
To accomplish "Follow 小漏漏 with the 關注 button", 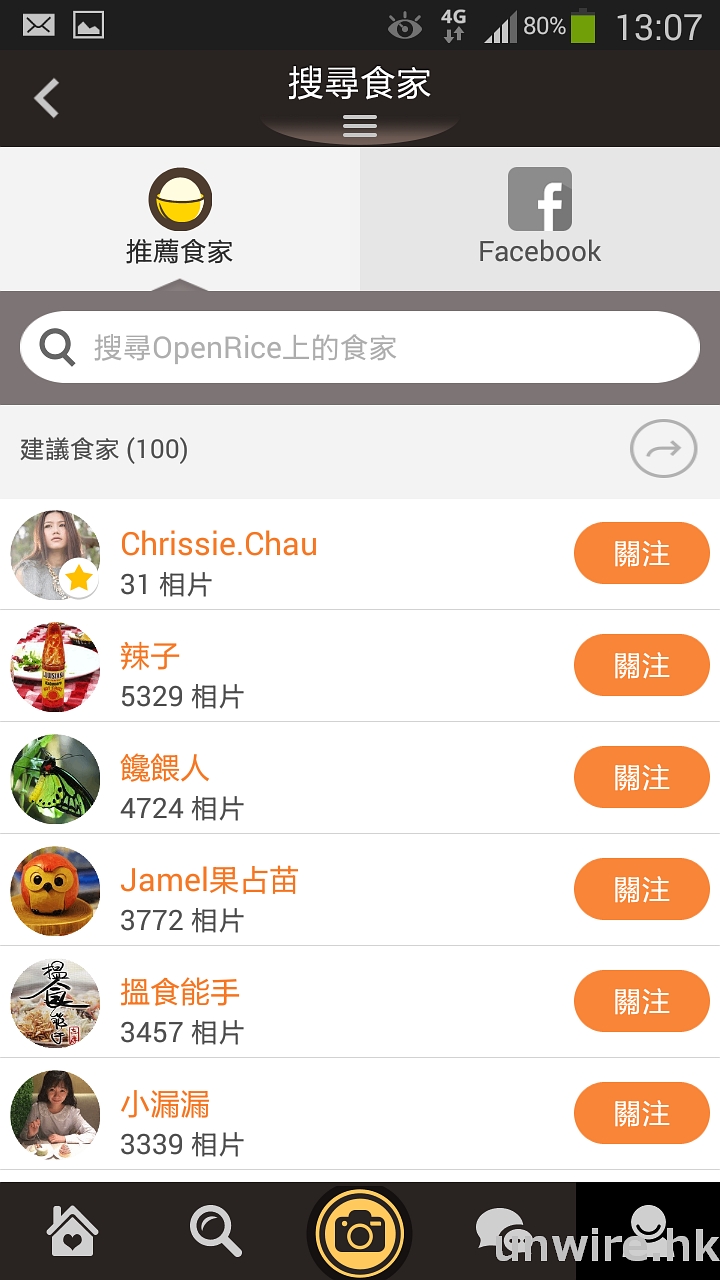I will pyautogui.click(x=641, y=1113).
